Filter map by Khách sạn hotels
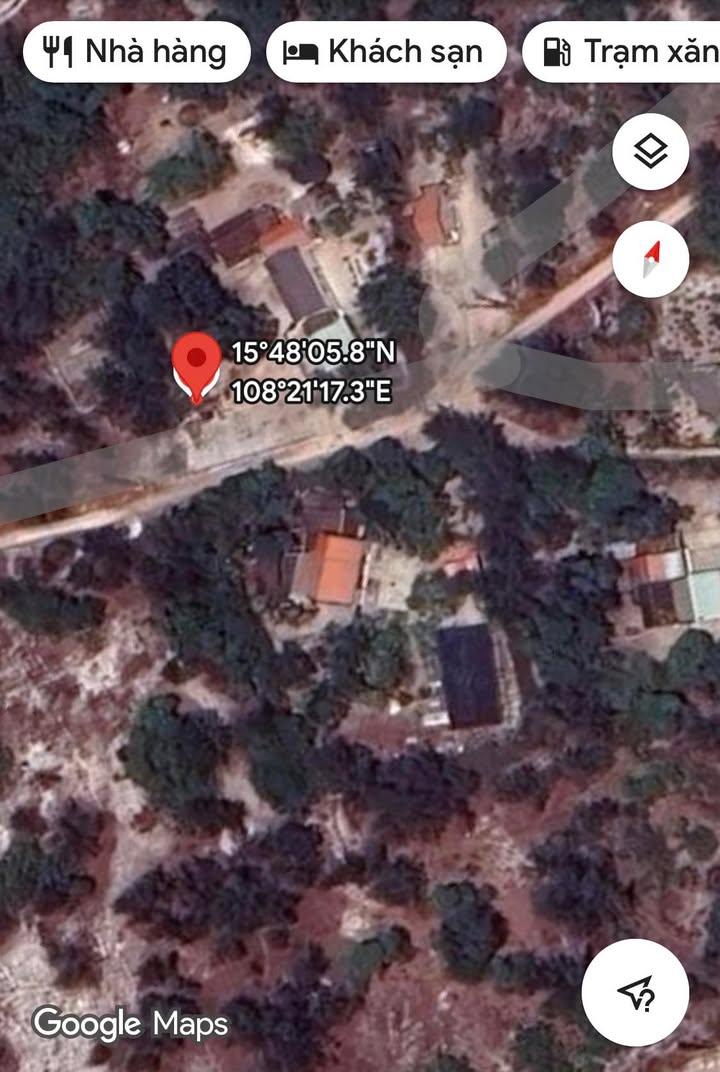This screenshot has width=720, height=1072. [386, 52]
